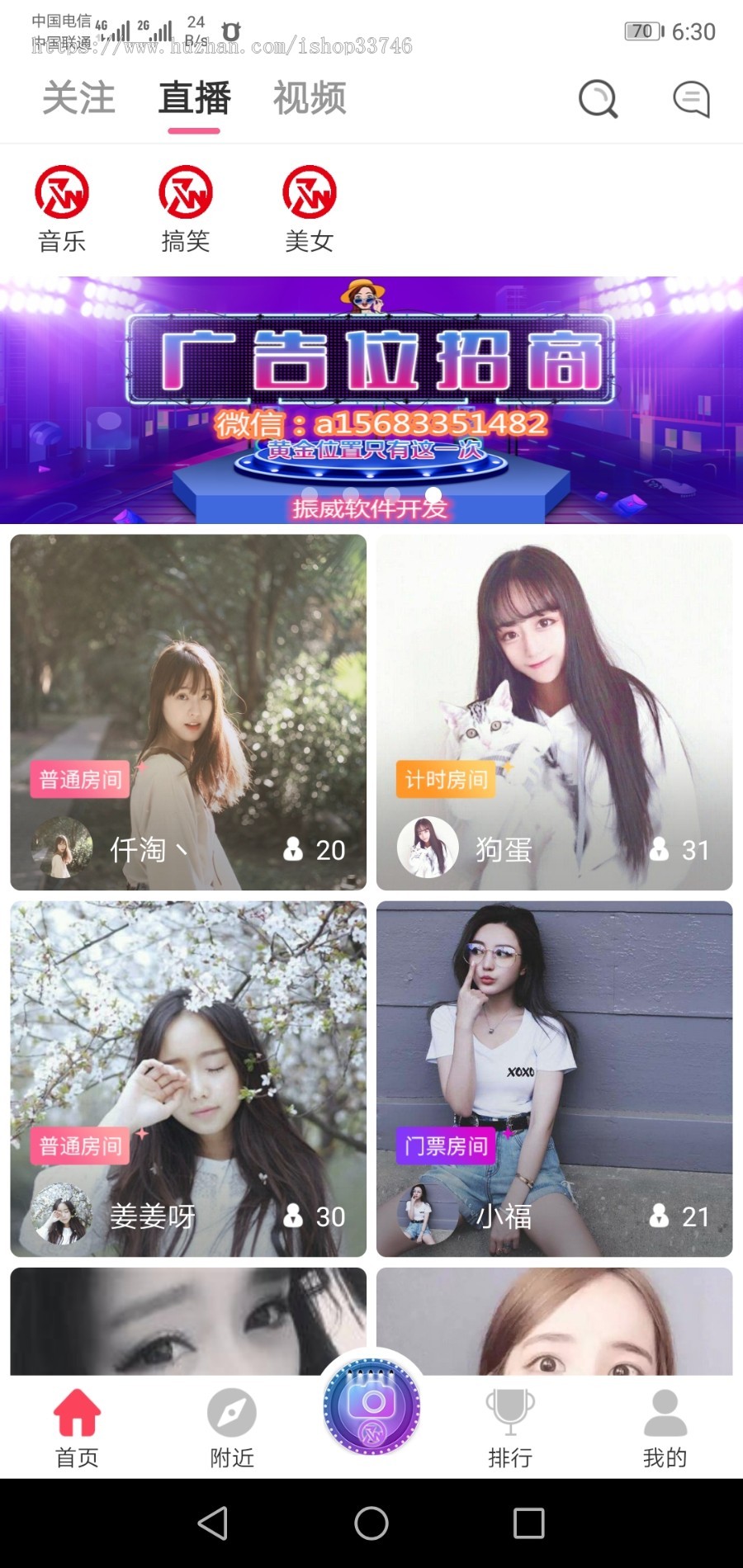743x1568 pixels.
Task: Open the 附近 nearby tab
Action: point(232,1428)
